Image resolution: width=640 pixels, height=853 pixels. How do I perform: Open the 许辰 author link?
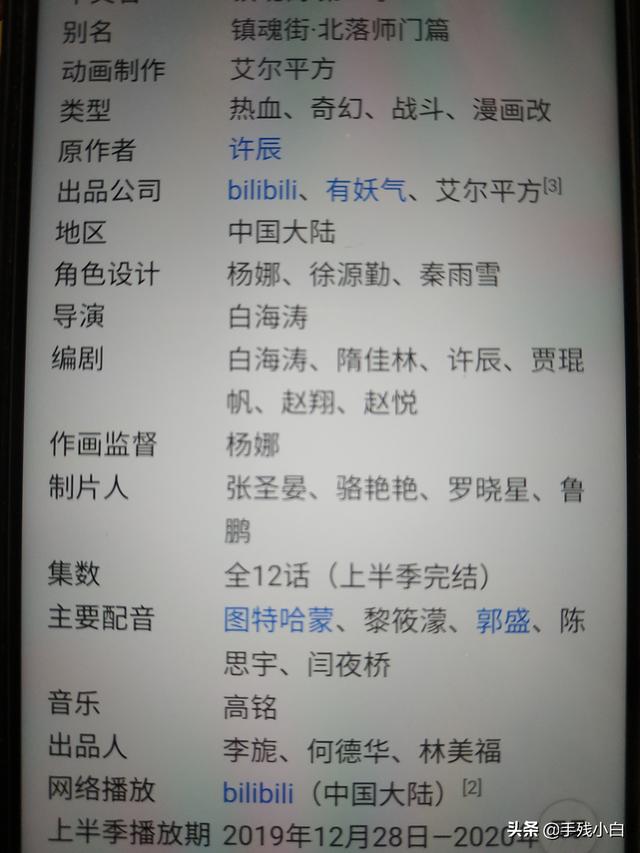(x=256, y=150)
